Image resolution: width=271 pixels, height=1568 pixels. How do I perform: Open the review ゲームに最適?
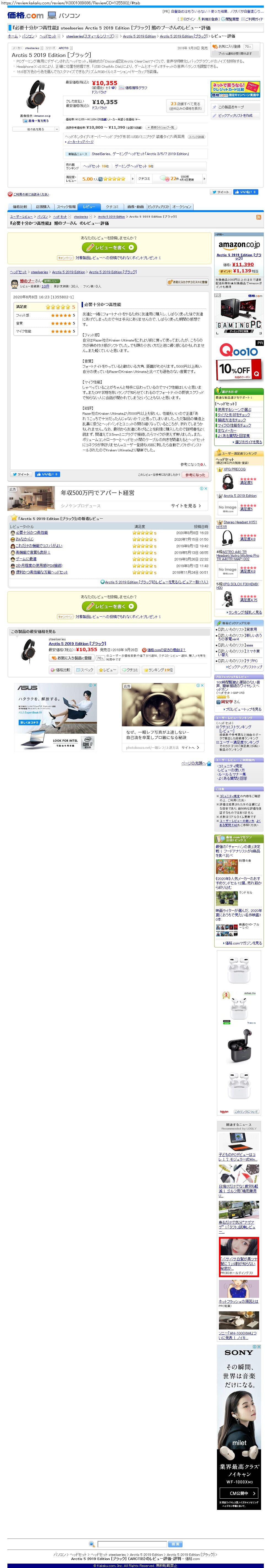26,559
